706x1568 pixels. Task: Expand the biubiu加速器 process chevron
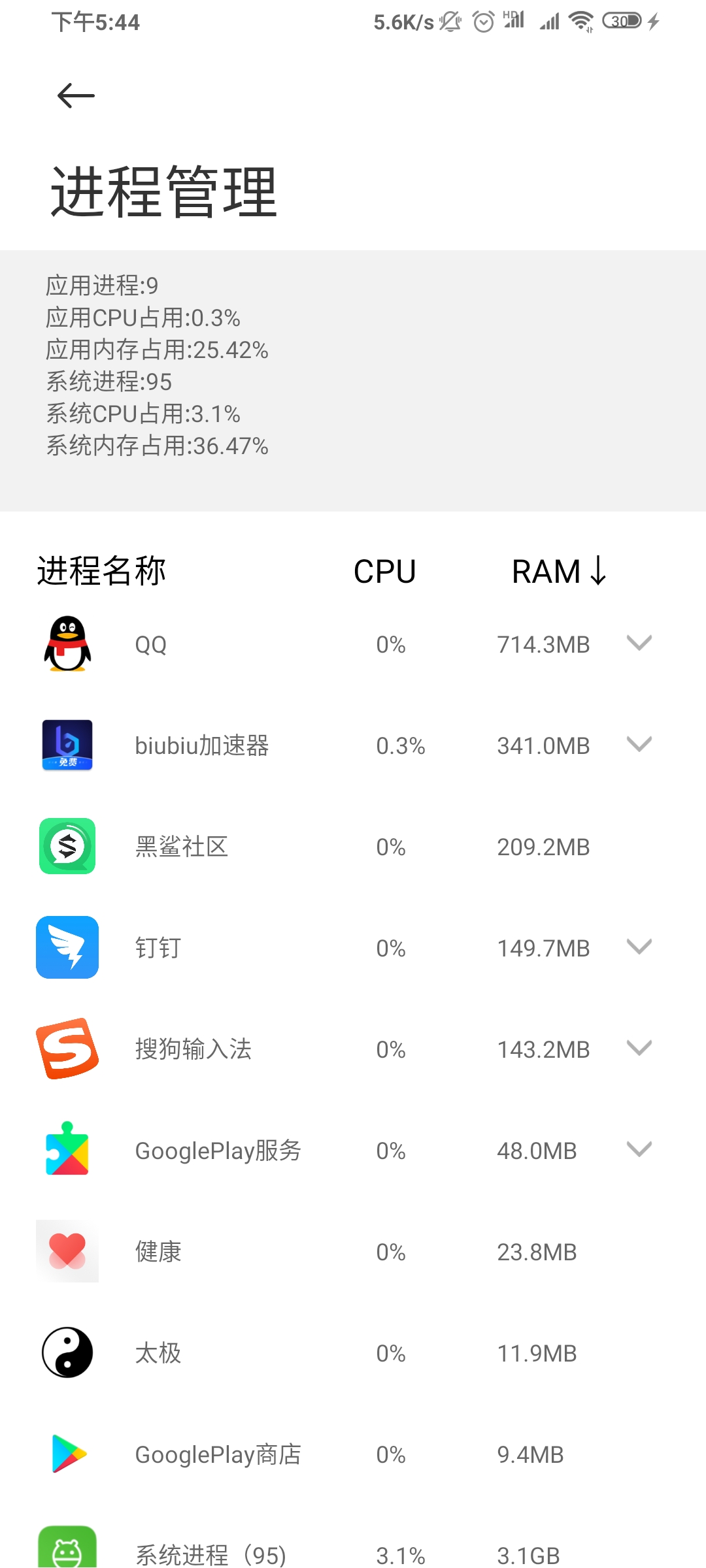(639, 745)
